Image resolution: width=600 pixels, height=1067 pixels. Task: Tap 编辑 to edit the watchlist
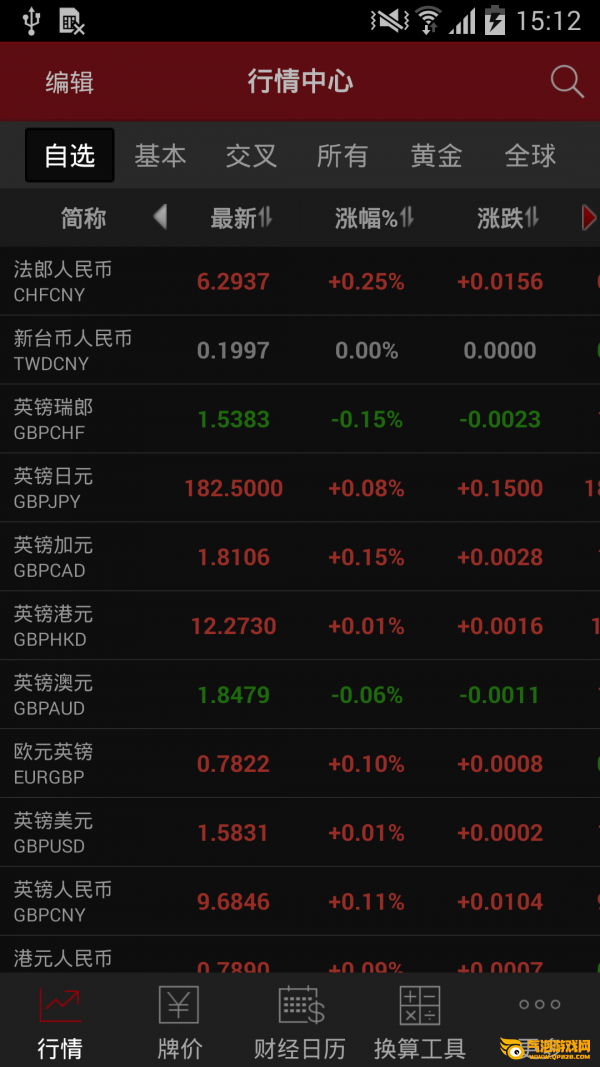69,82
